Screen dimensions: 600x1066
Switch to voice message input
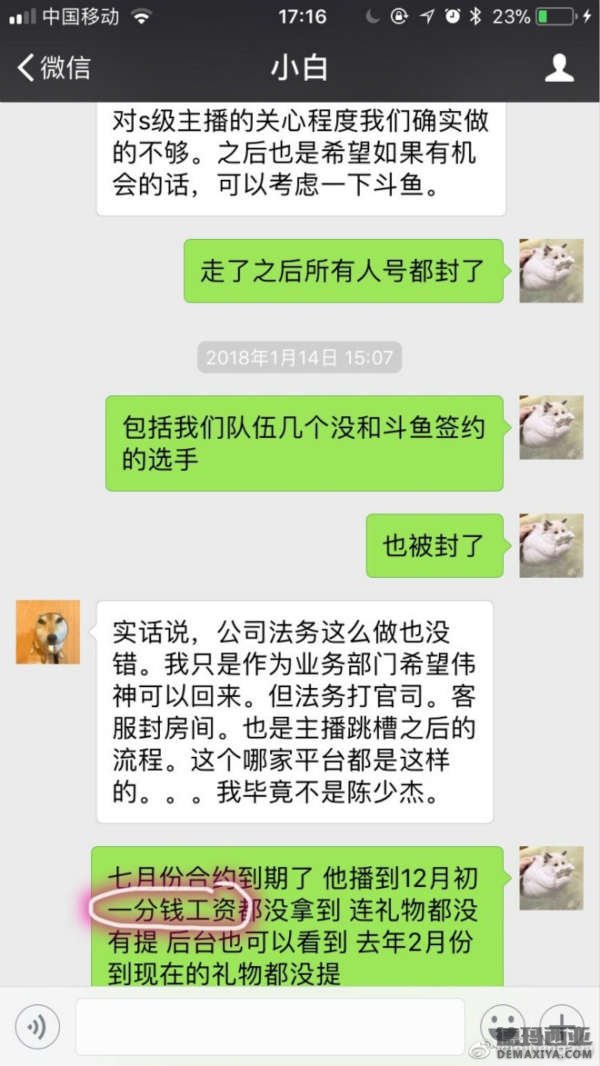click(37, 1027)
